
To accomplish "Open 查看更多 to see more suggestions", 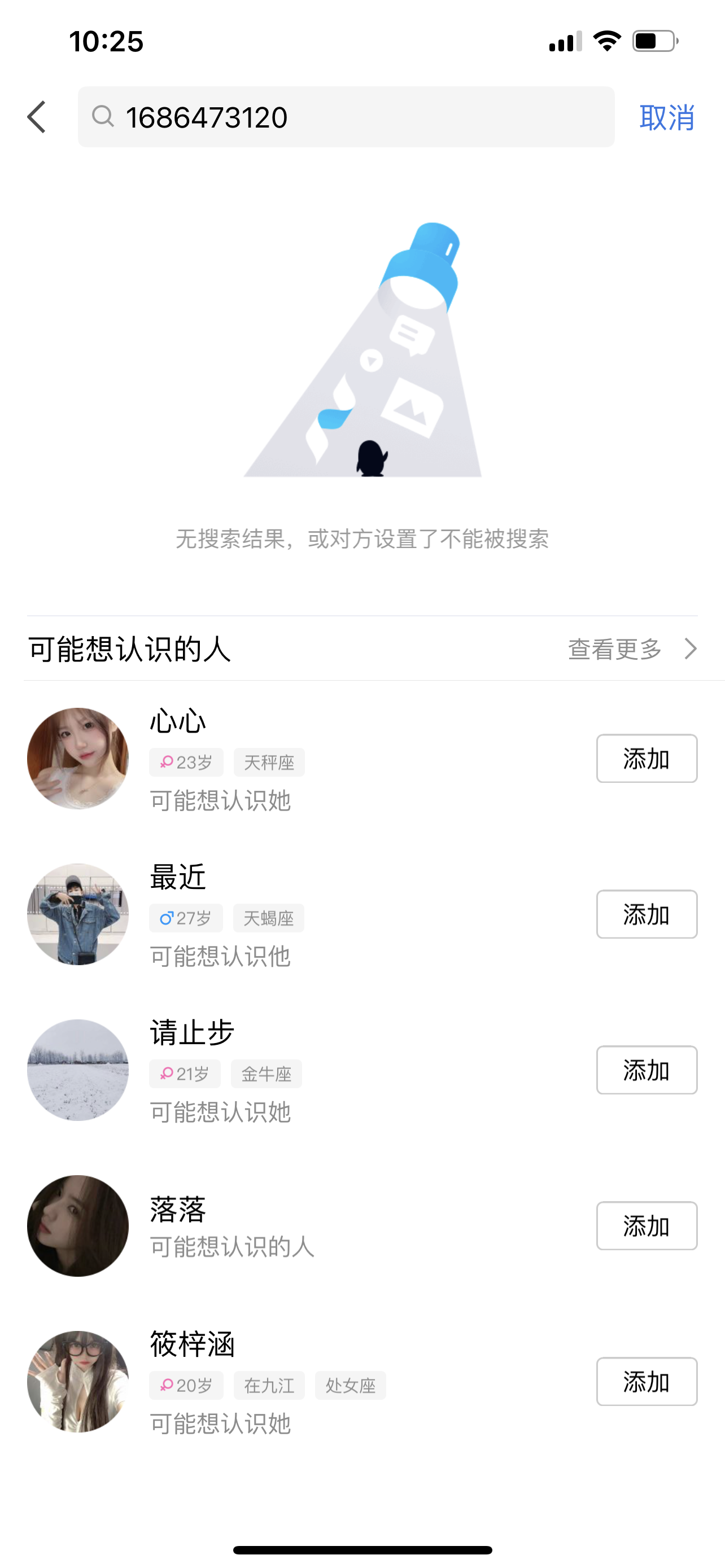I will pos(631,649).
